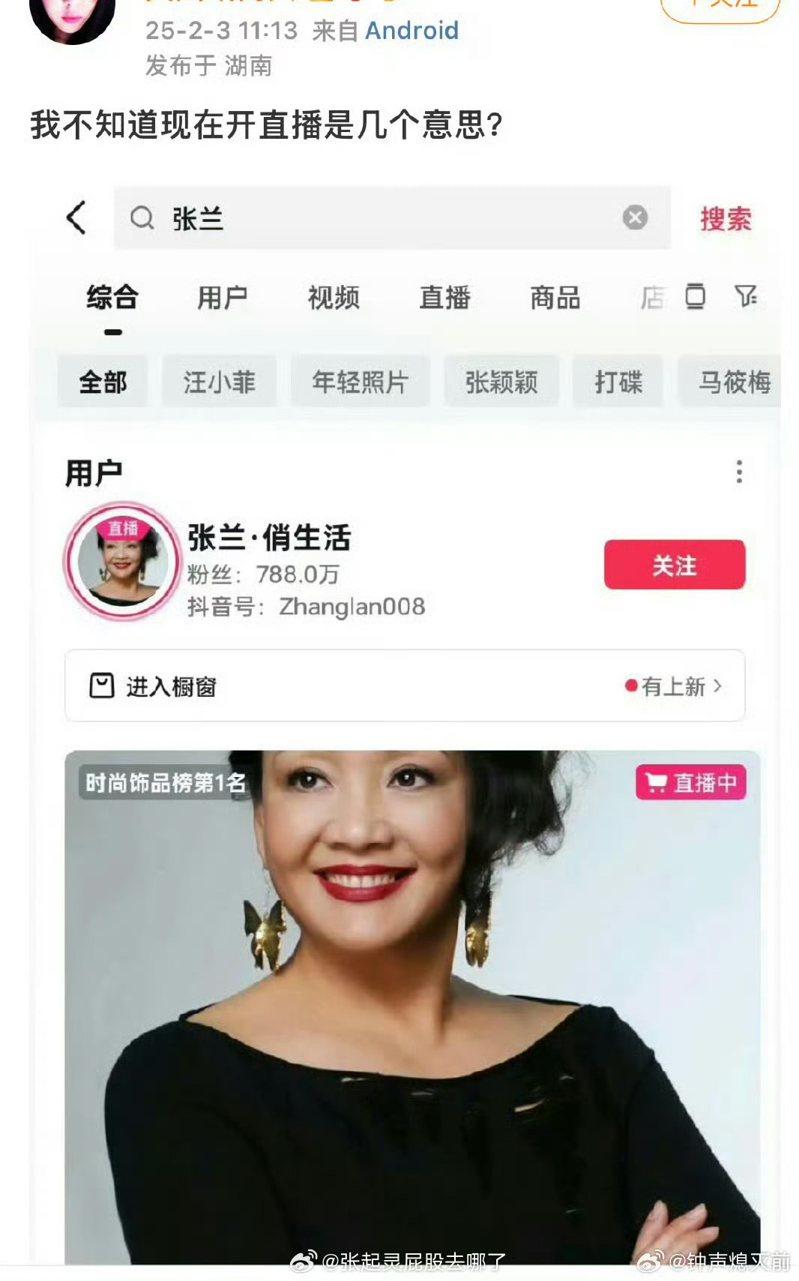Tap the 关注 follow button
Viewport: 799px width, 1281px height.
pos(676,564)
